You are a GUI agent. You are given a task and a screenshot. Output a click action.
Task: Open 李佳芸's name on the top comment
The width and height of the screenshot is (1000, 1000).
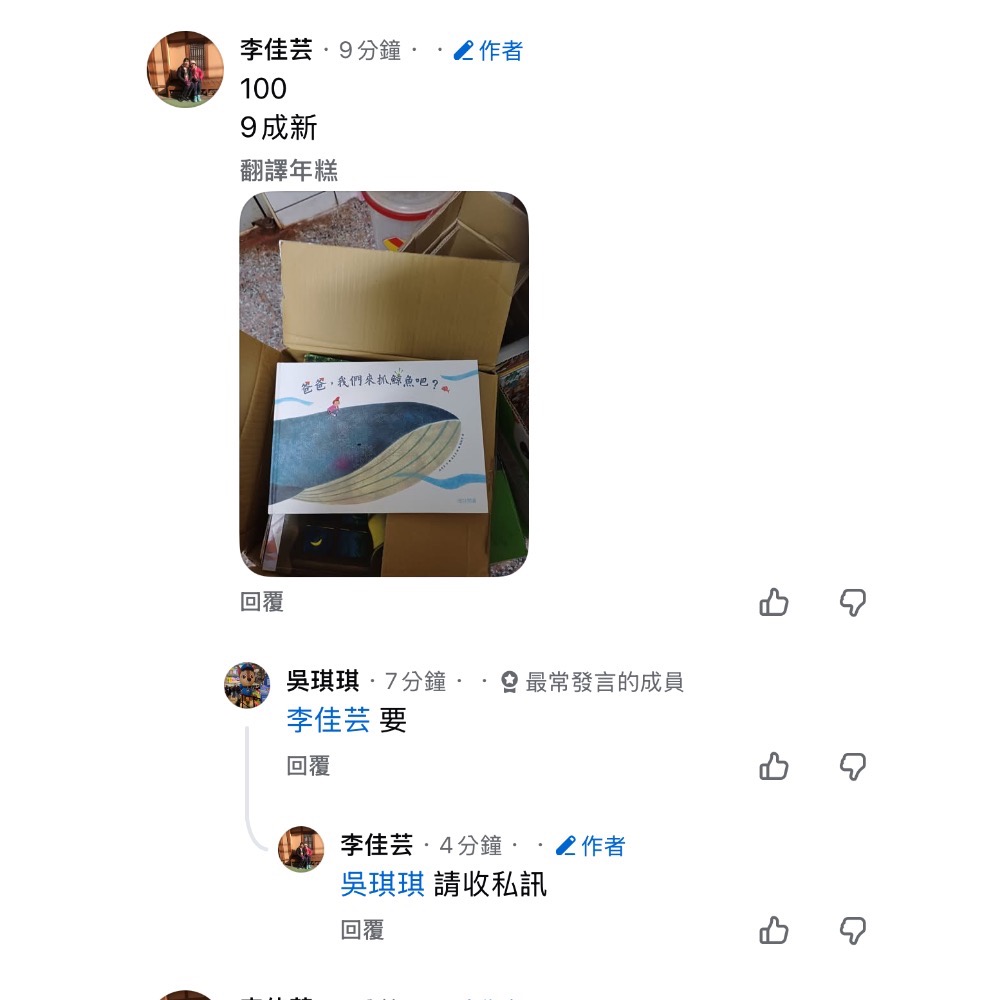pyautogui.click(x=276, y=50)
